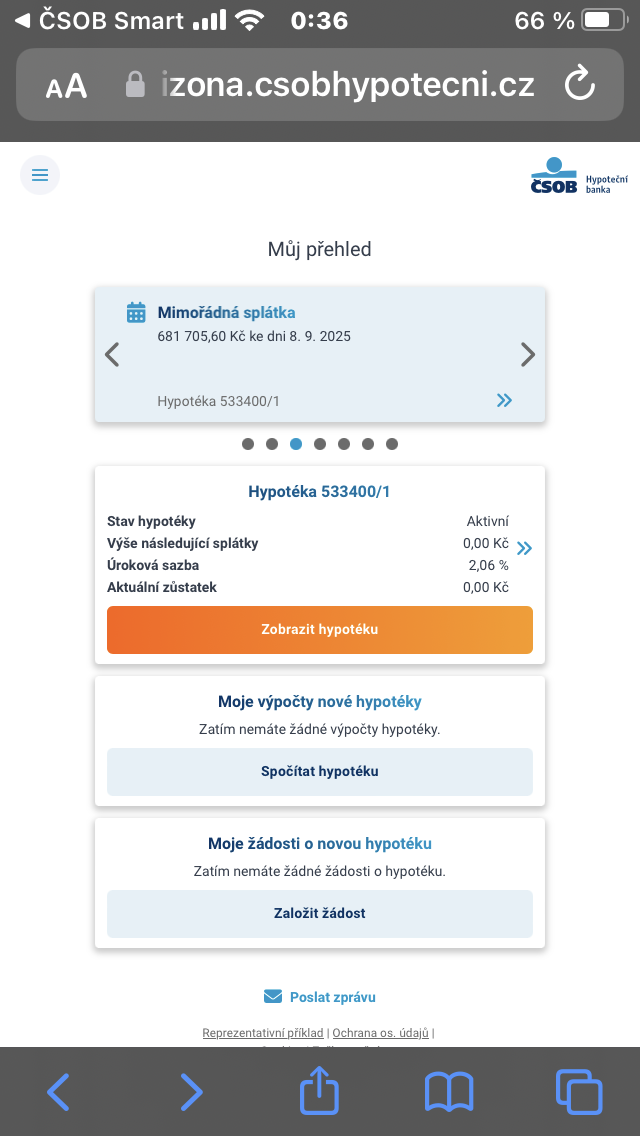Image resolution: width=640 pixels, height=1136 pixels.
Task: Open reader text size AA menu
Action: pyautogui.click(x=66, y=86)
